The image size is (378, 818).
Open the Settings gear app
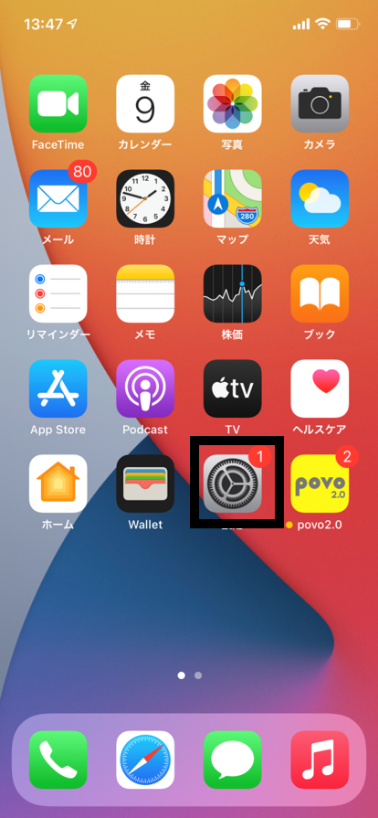coord(233,484)
